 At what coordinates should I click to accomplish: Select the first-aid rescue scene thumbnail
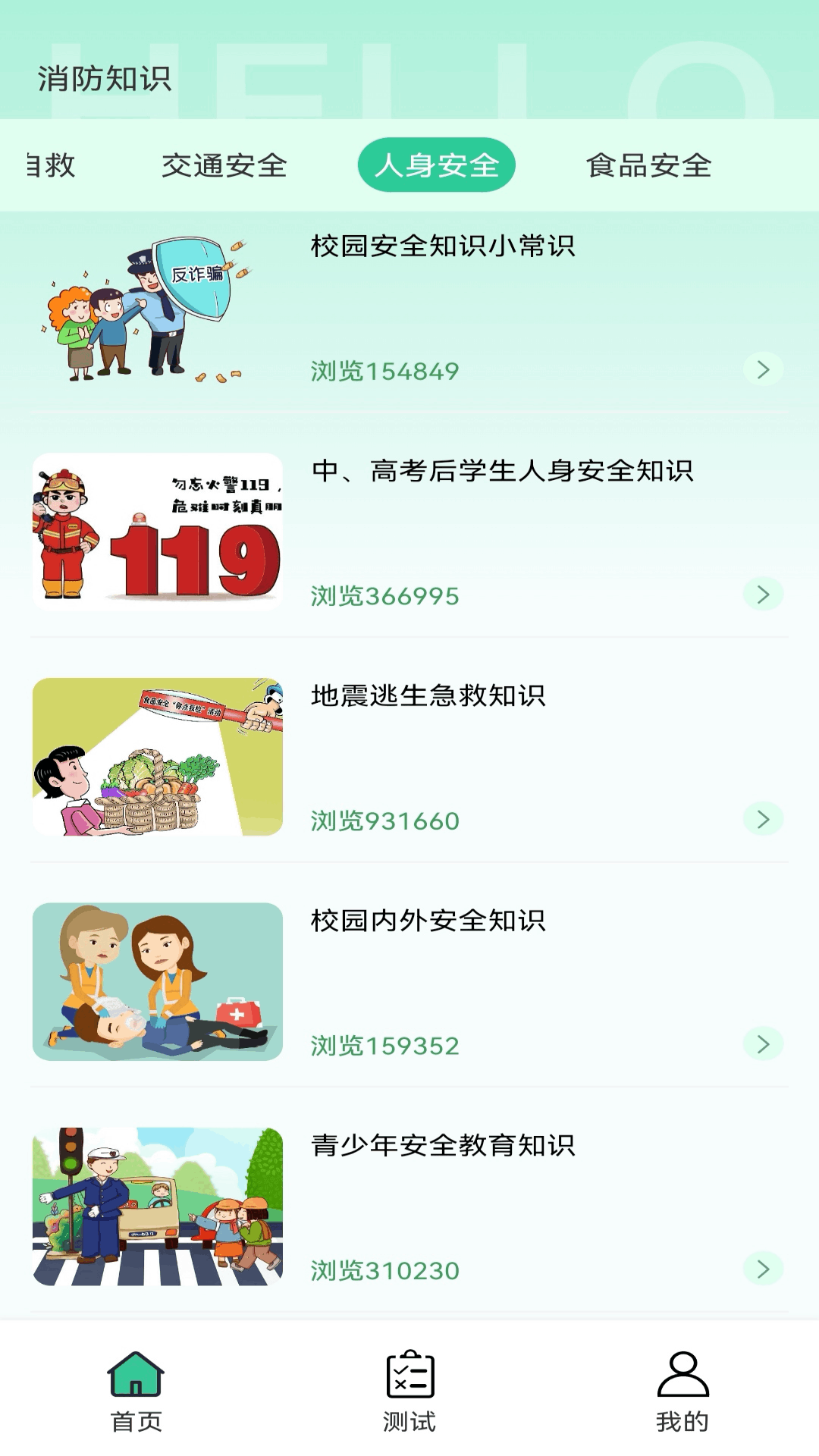(x=157, y=982)
